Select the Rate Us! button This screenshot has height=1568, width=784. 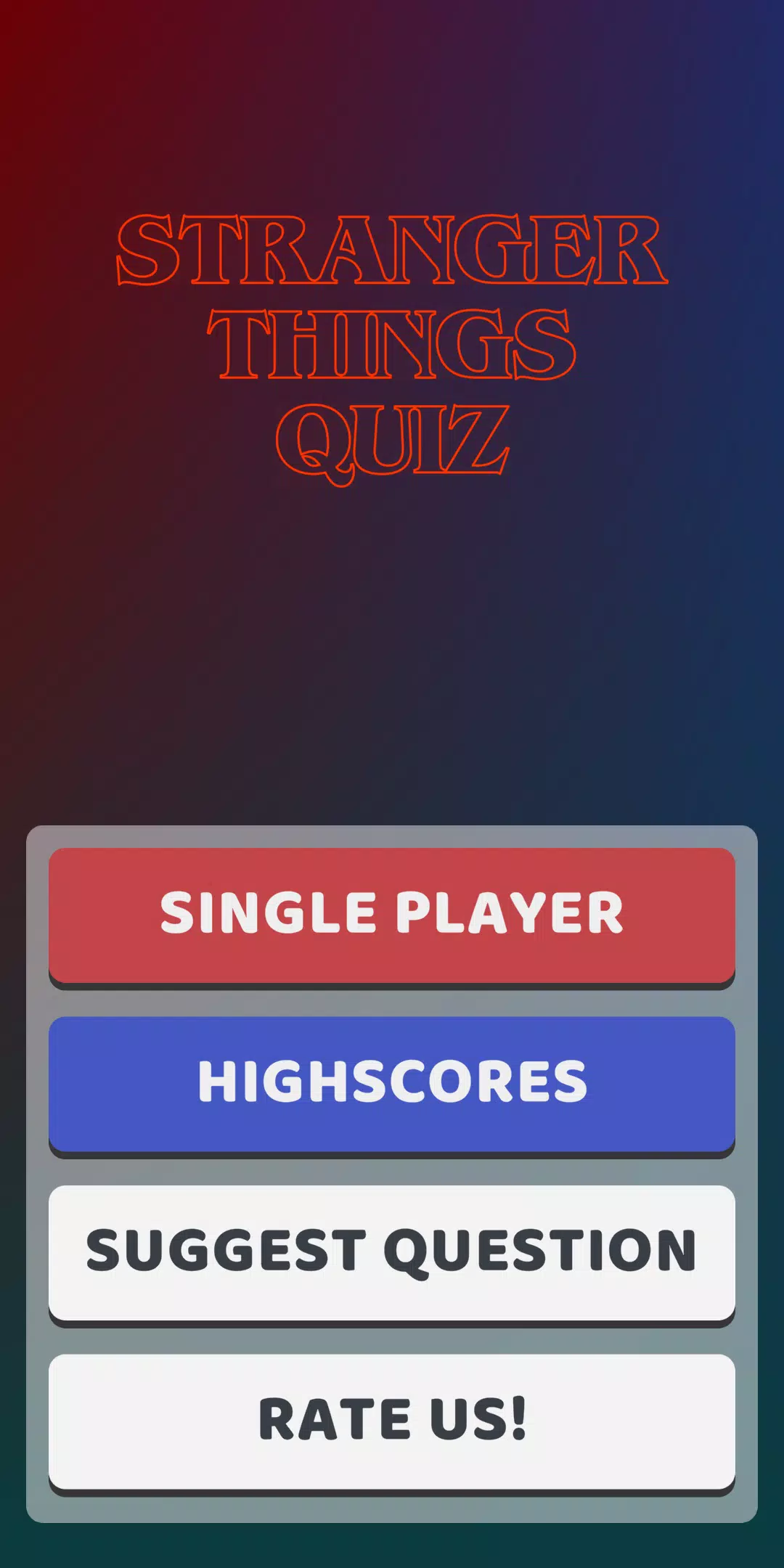pyautogui.click(x=392, y=1421)
